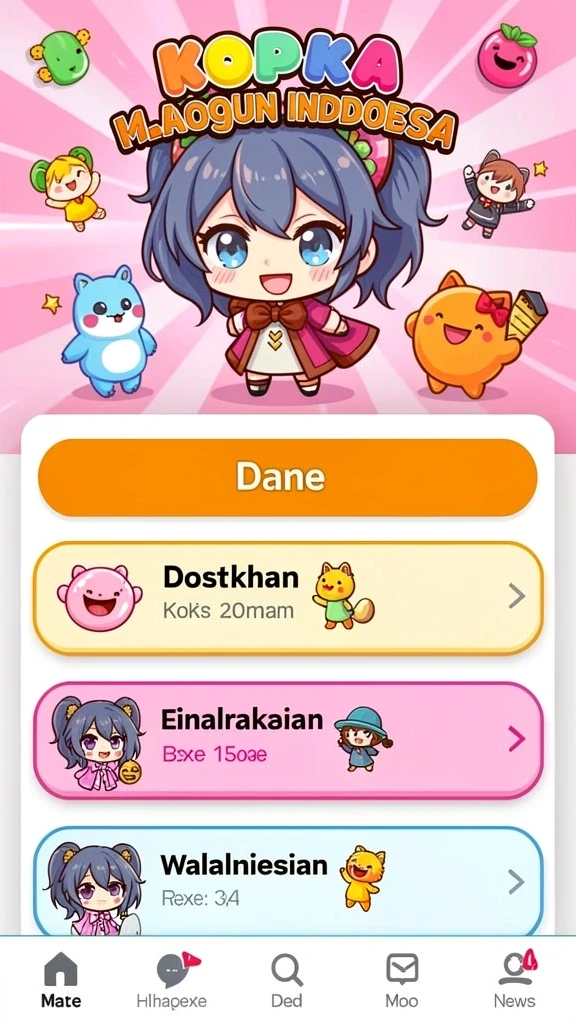Tap the orange Dane button
This screenshot has height=1024, width=576.
tap(287, 477)
